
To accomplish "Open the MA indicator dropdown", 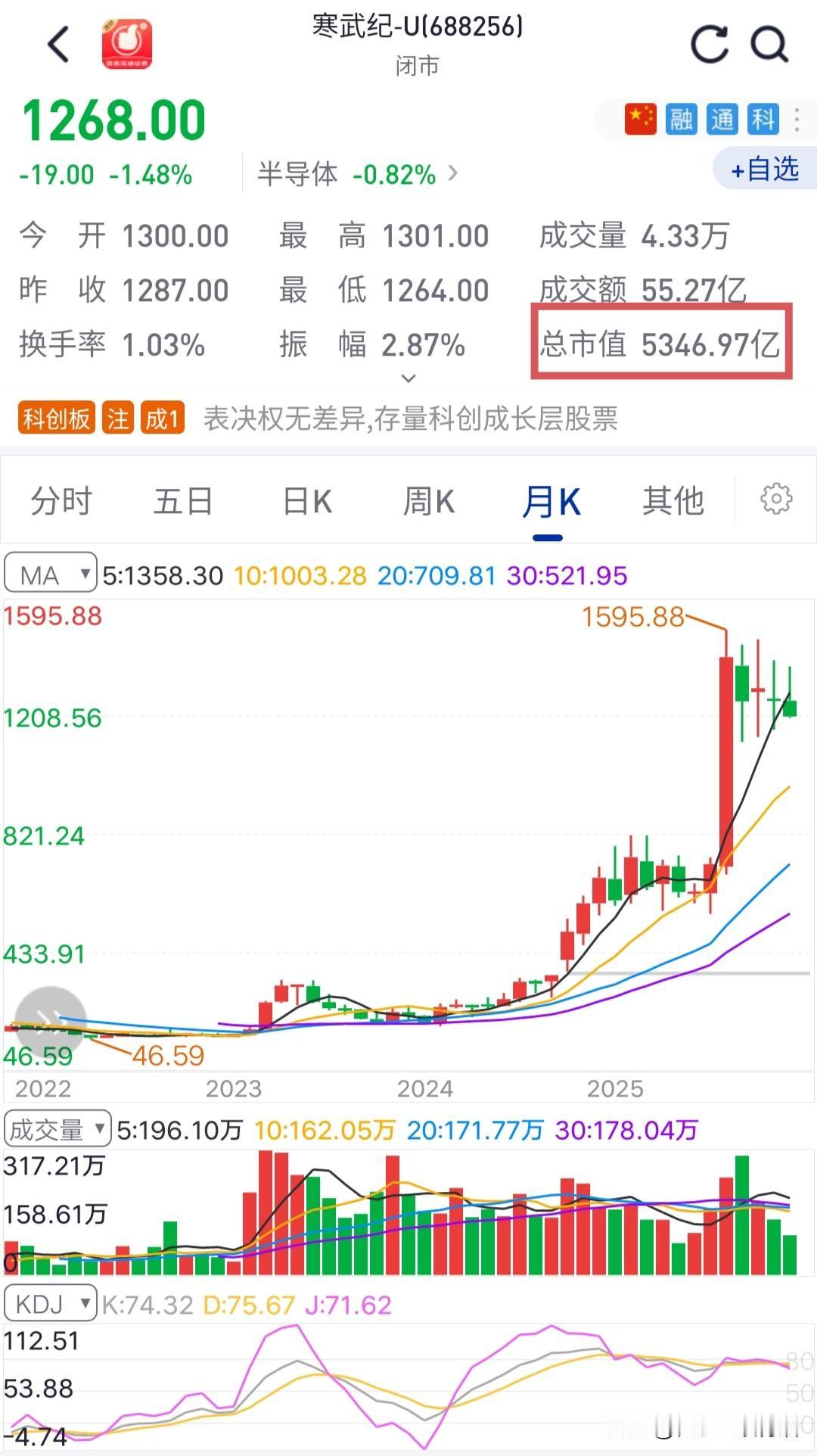I will click(x=50, y=574).
